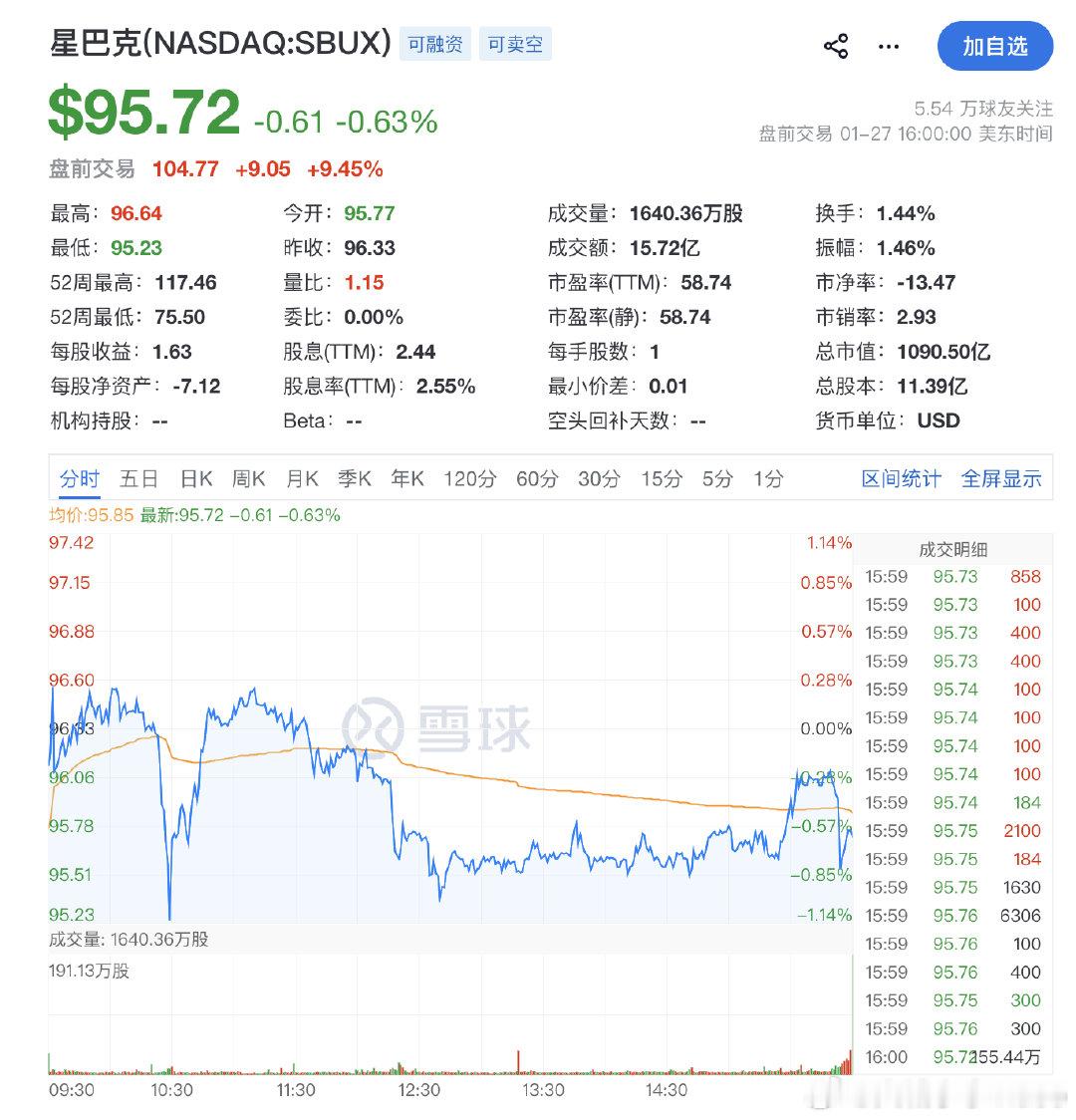Open the 日K daily candlestick view
This screenshot has height=1120, width=1076.
coord(196,478)
